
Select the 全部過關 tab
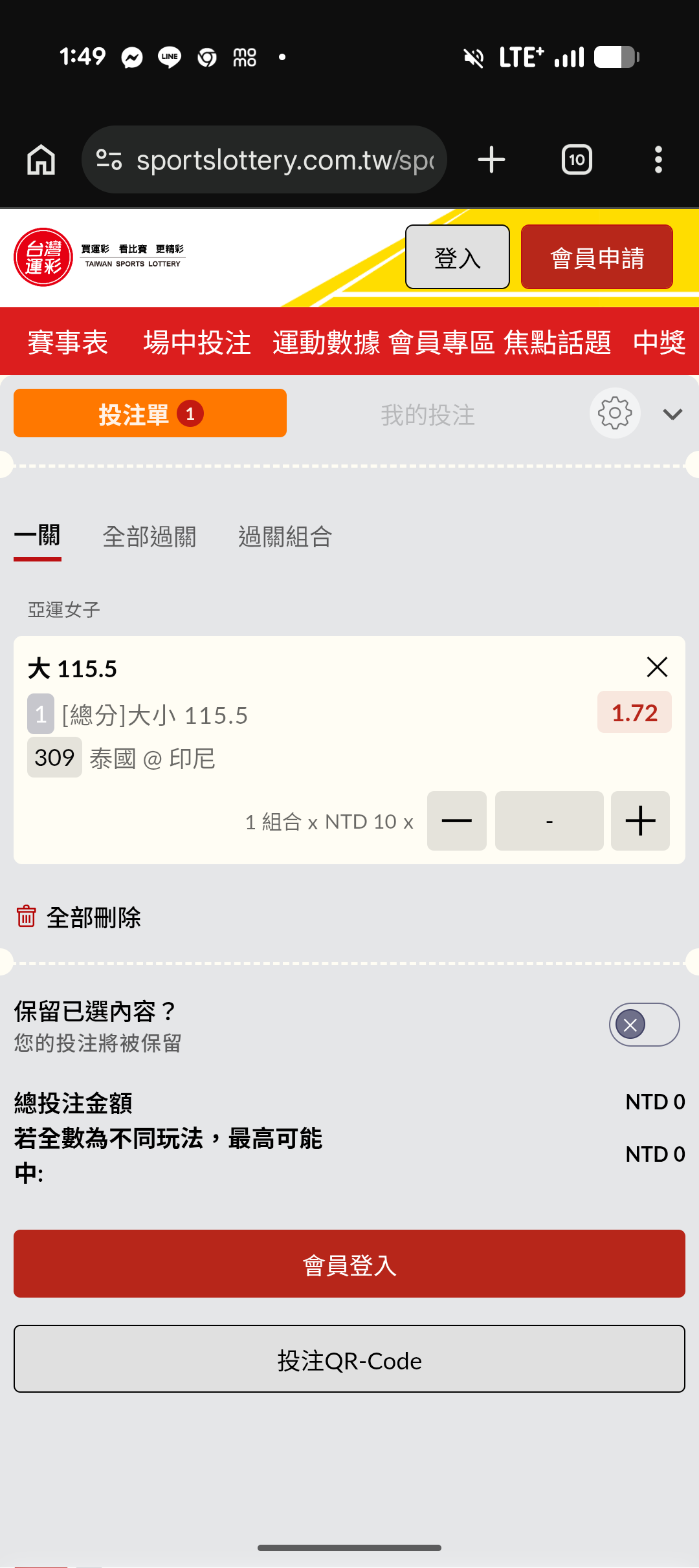point(150,537)
